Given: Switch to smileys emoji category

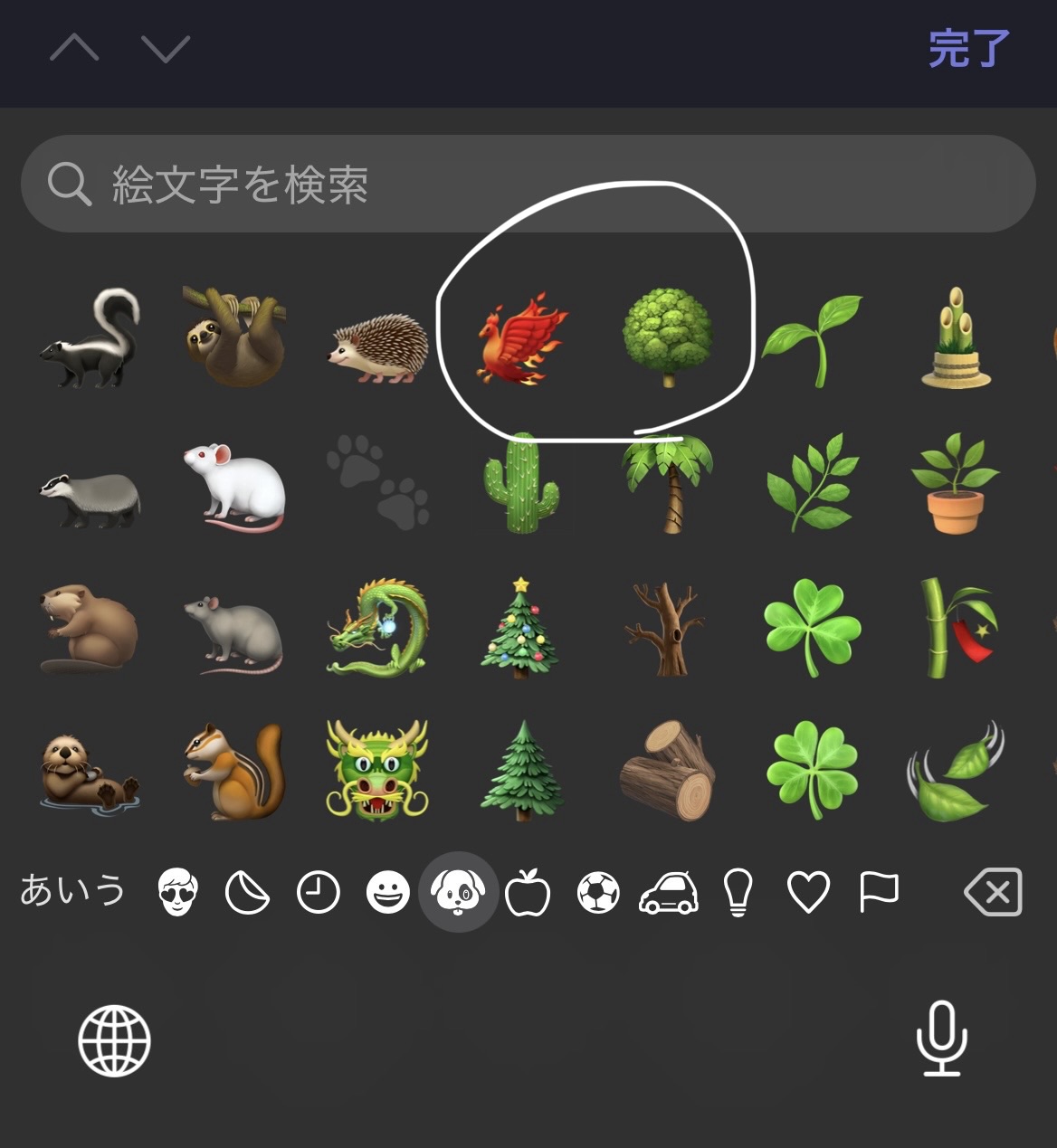Looking at the screenshot, I should (x=388, y=893).
